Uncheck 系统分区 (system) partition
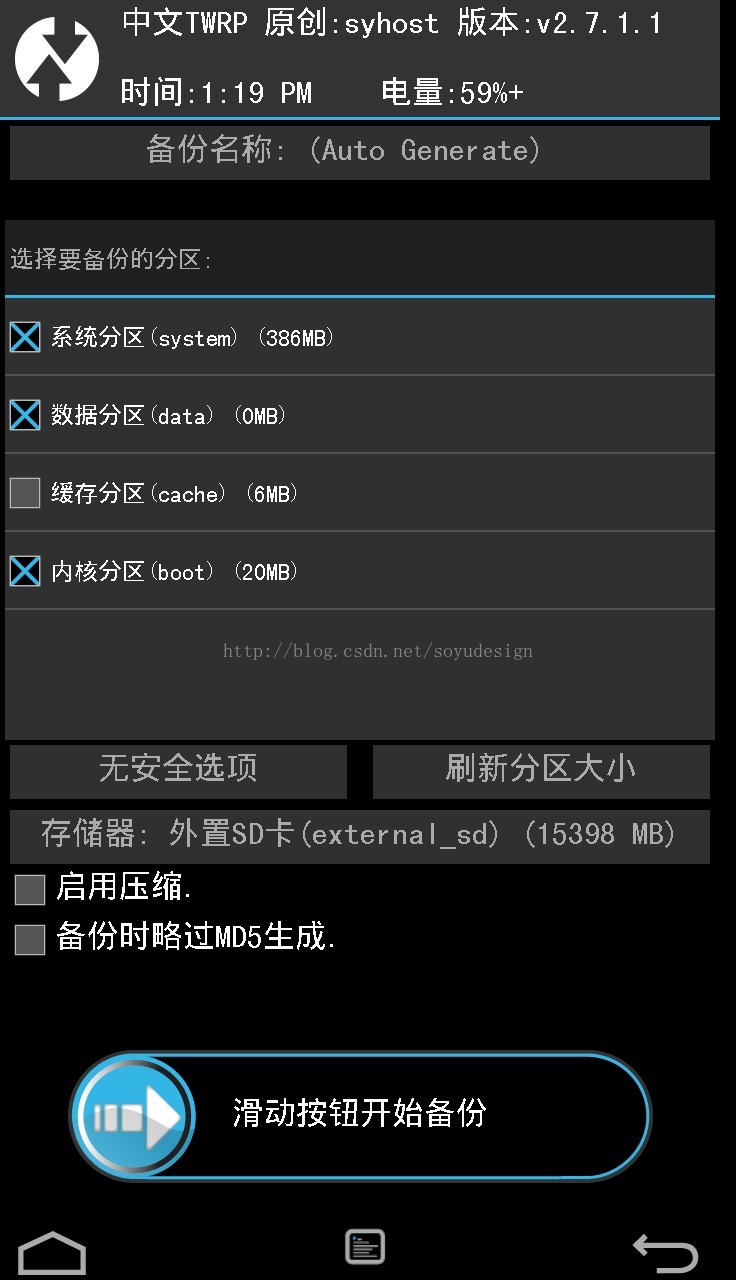 click(x=25, y=337)
